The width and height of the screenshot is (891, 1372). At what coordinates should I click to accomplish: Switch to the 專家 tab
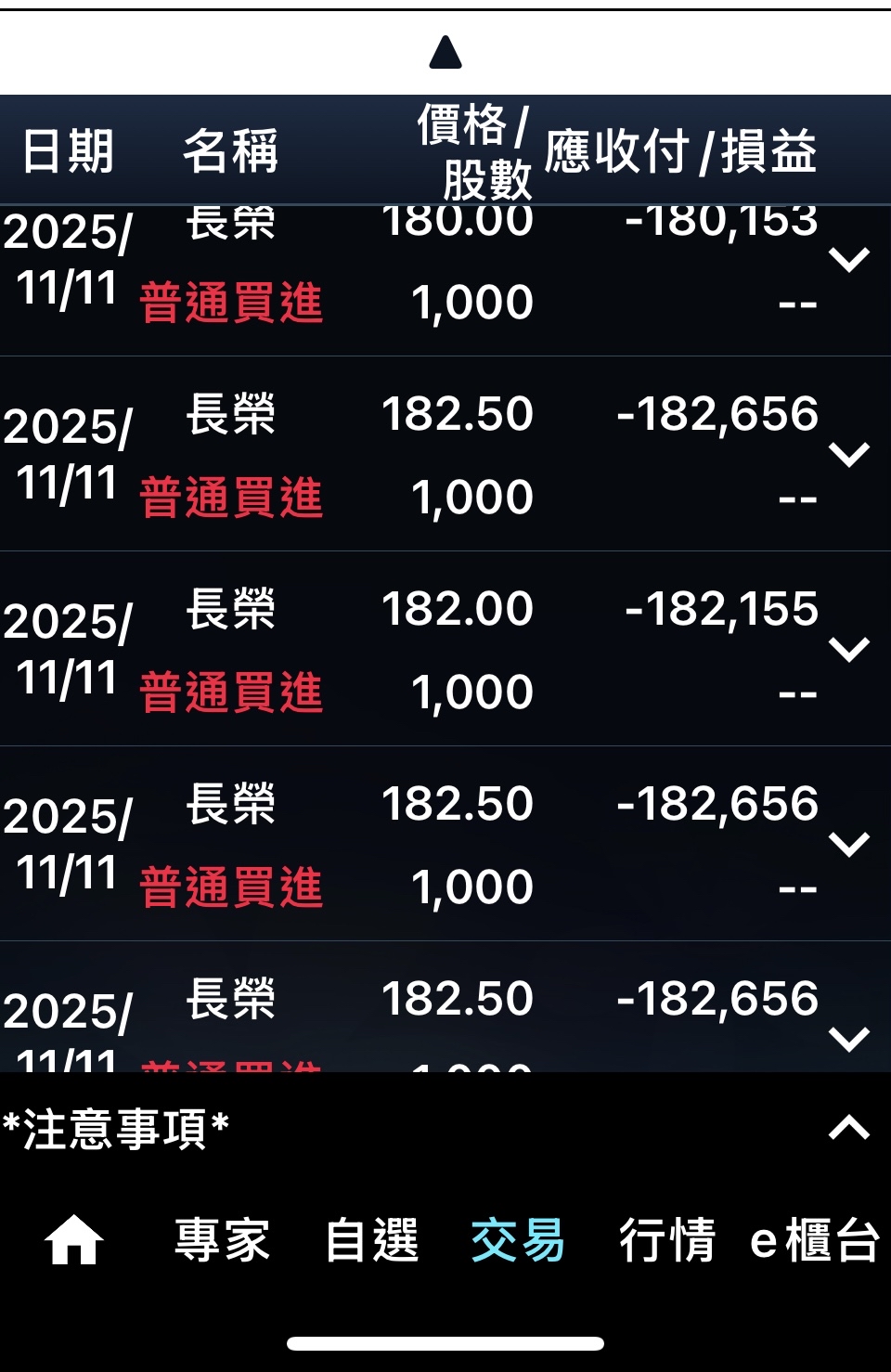tap(222, 1240)
